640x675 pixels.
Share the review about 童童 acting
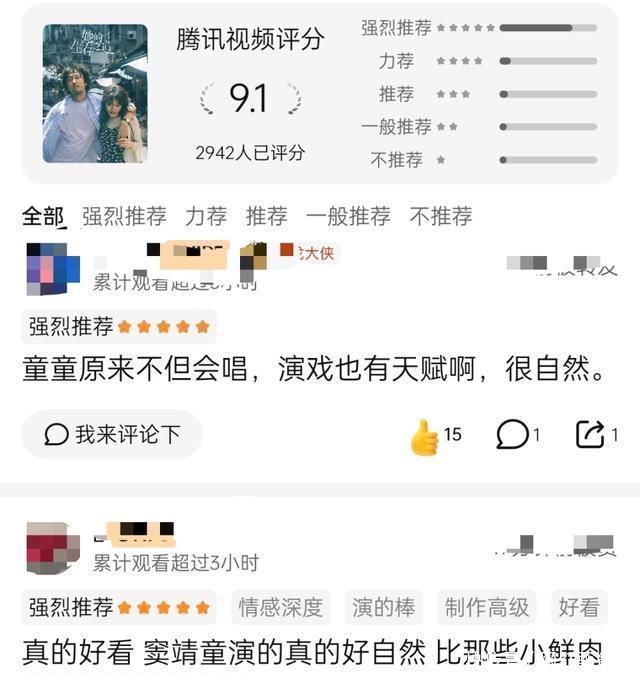tap(591, 434)
